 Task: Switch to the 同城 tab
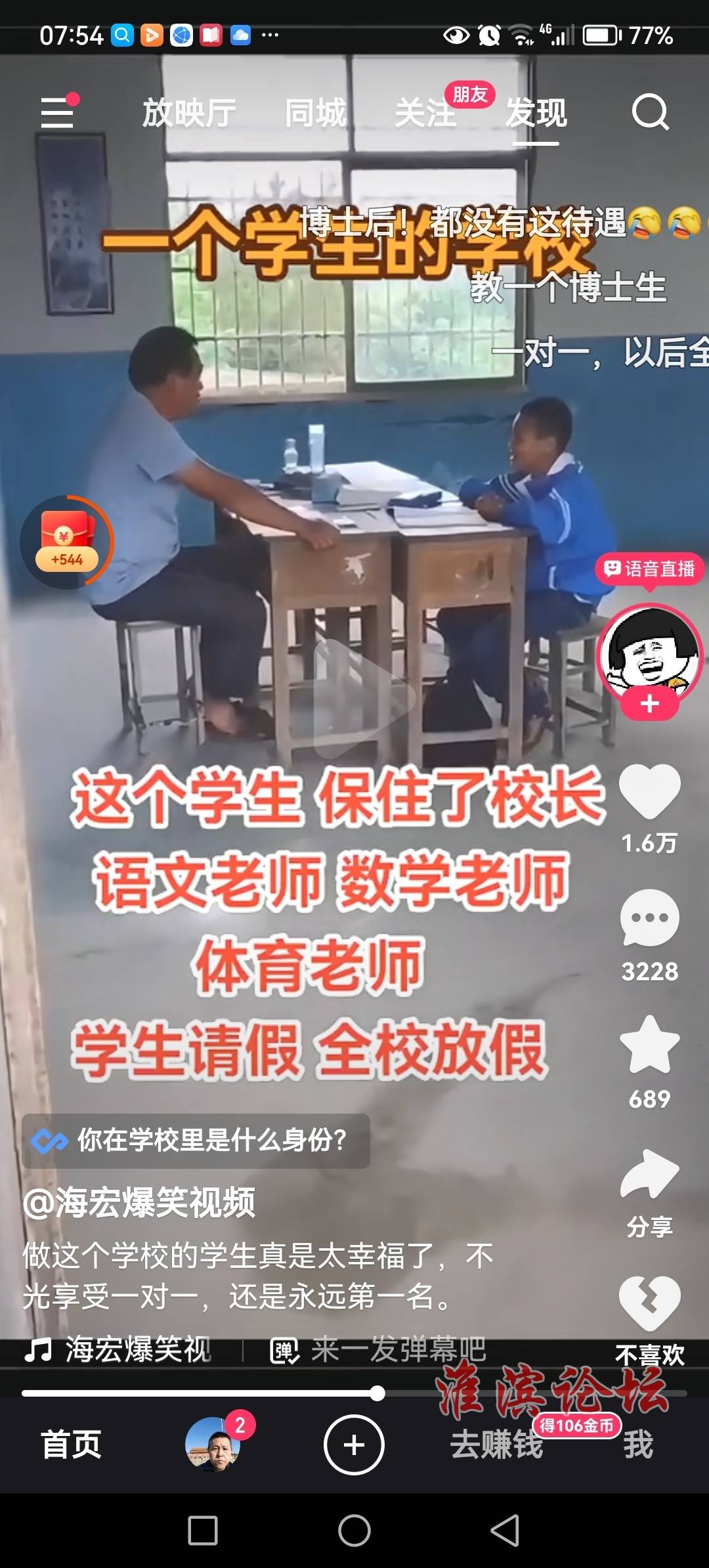315,113
